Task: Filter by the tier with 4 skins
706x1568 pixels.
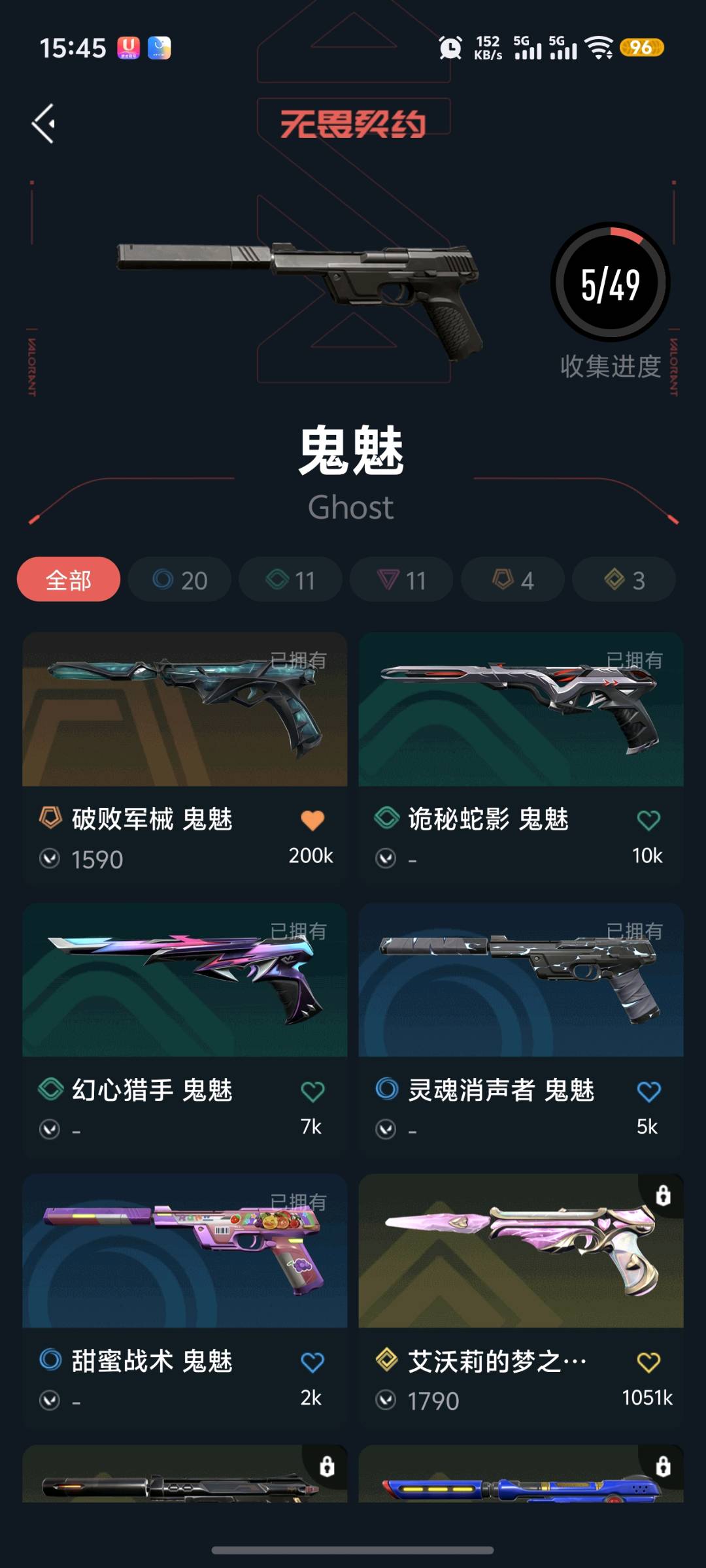Action: tap(513, 580)
